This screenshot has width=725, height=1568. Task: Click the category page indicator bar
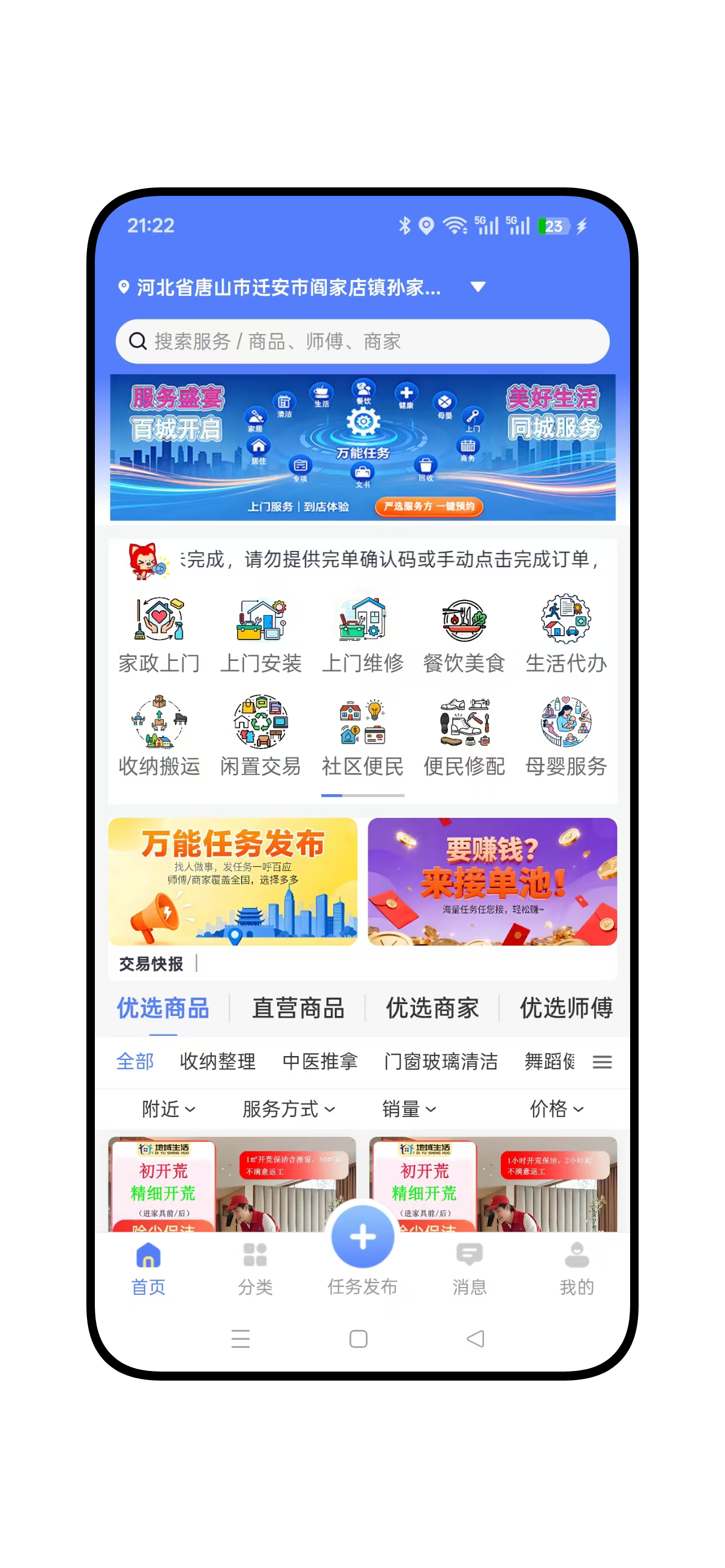pyautogui.click(x=362, y=795)
